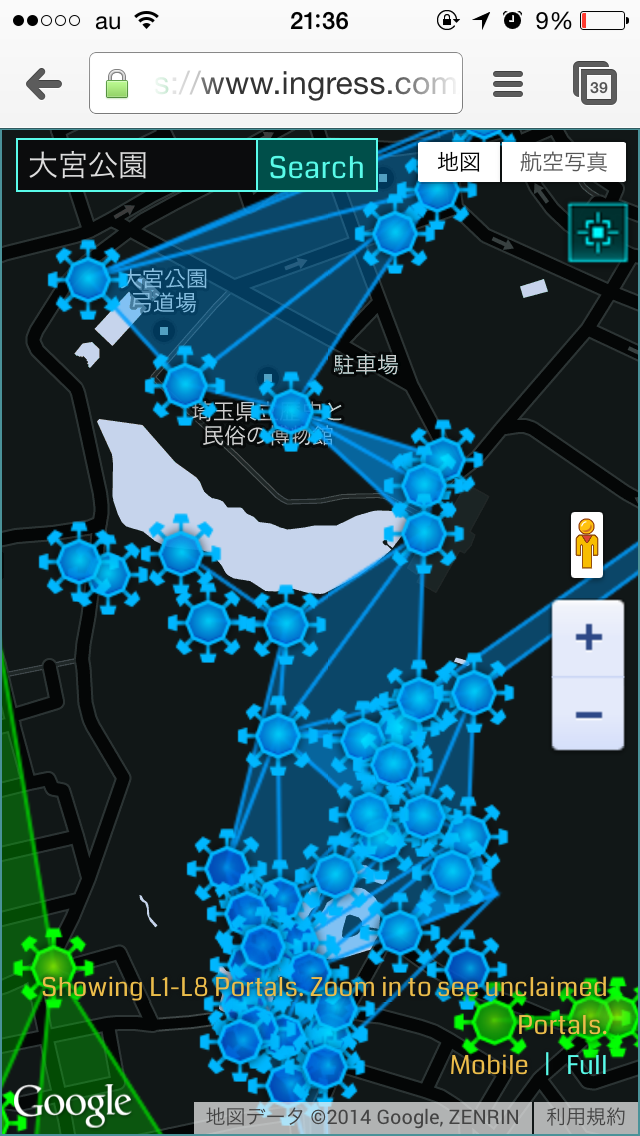Switch to 航空写真 satellite view
Viewport: 640px width, 1136px height.
point(563,162)
